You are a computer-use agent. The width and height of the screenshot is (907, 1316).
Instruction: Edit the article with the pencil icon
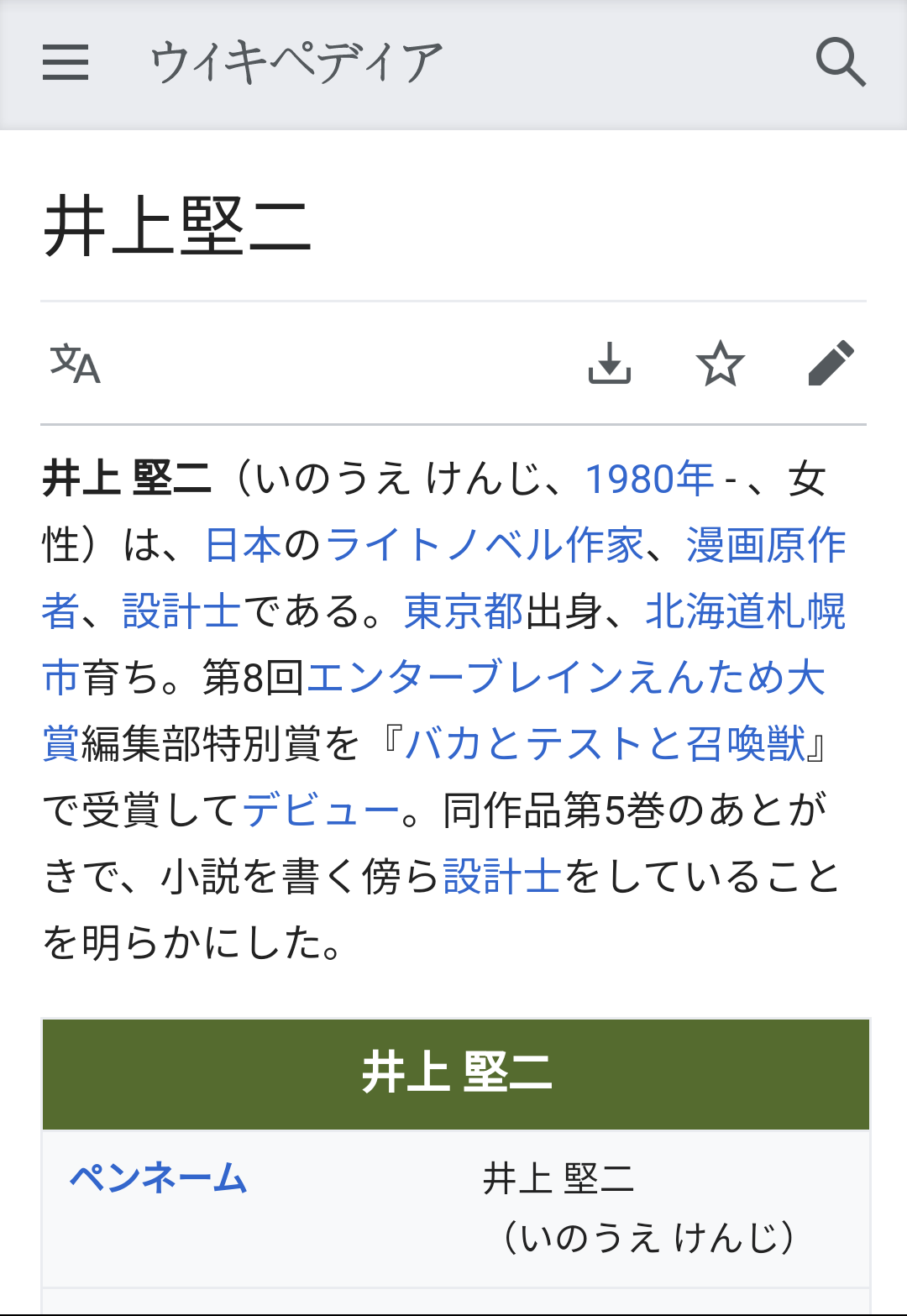click(831, 364)
